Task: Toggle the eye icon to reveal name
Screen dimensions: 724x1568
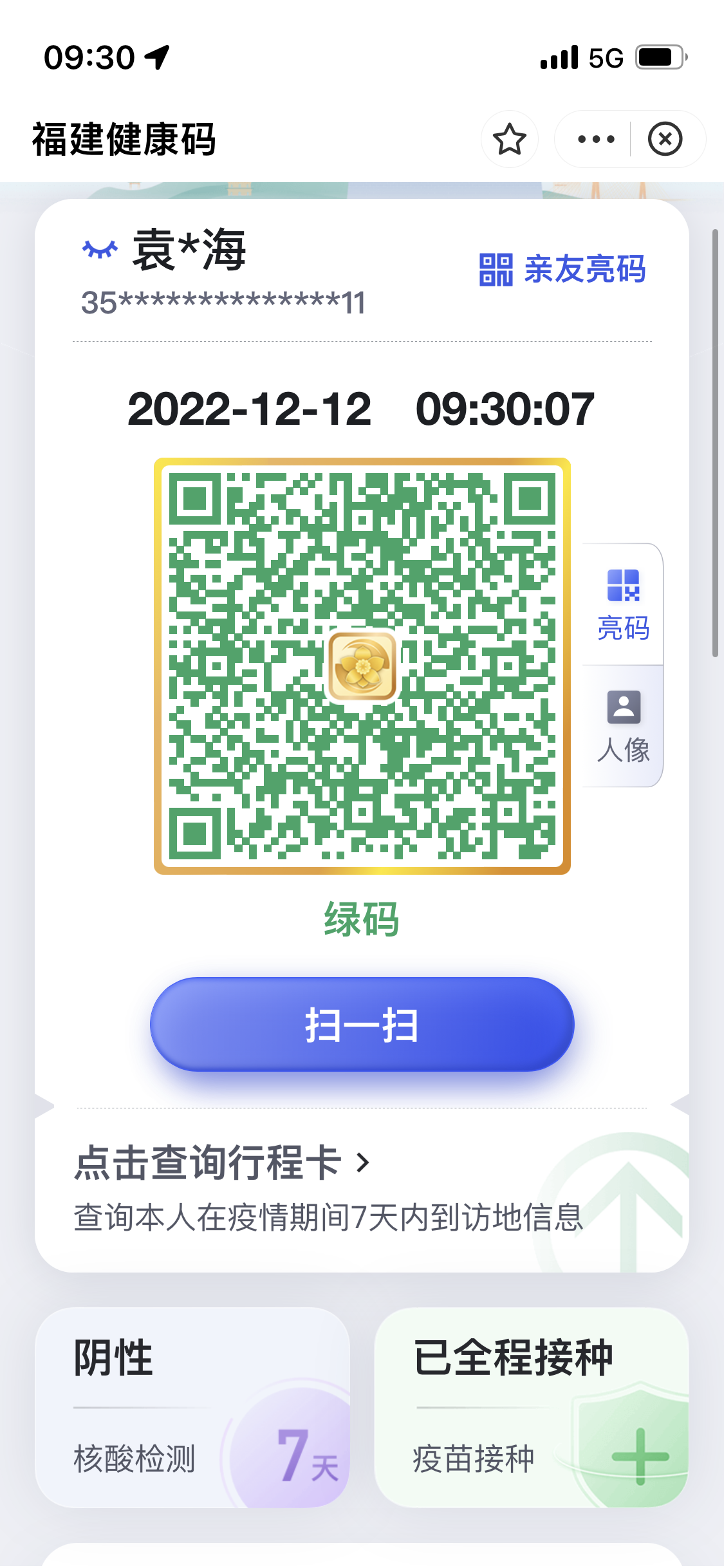Action: click(x=100, y=249)
